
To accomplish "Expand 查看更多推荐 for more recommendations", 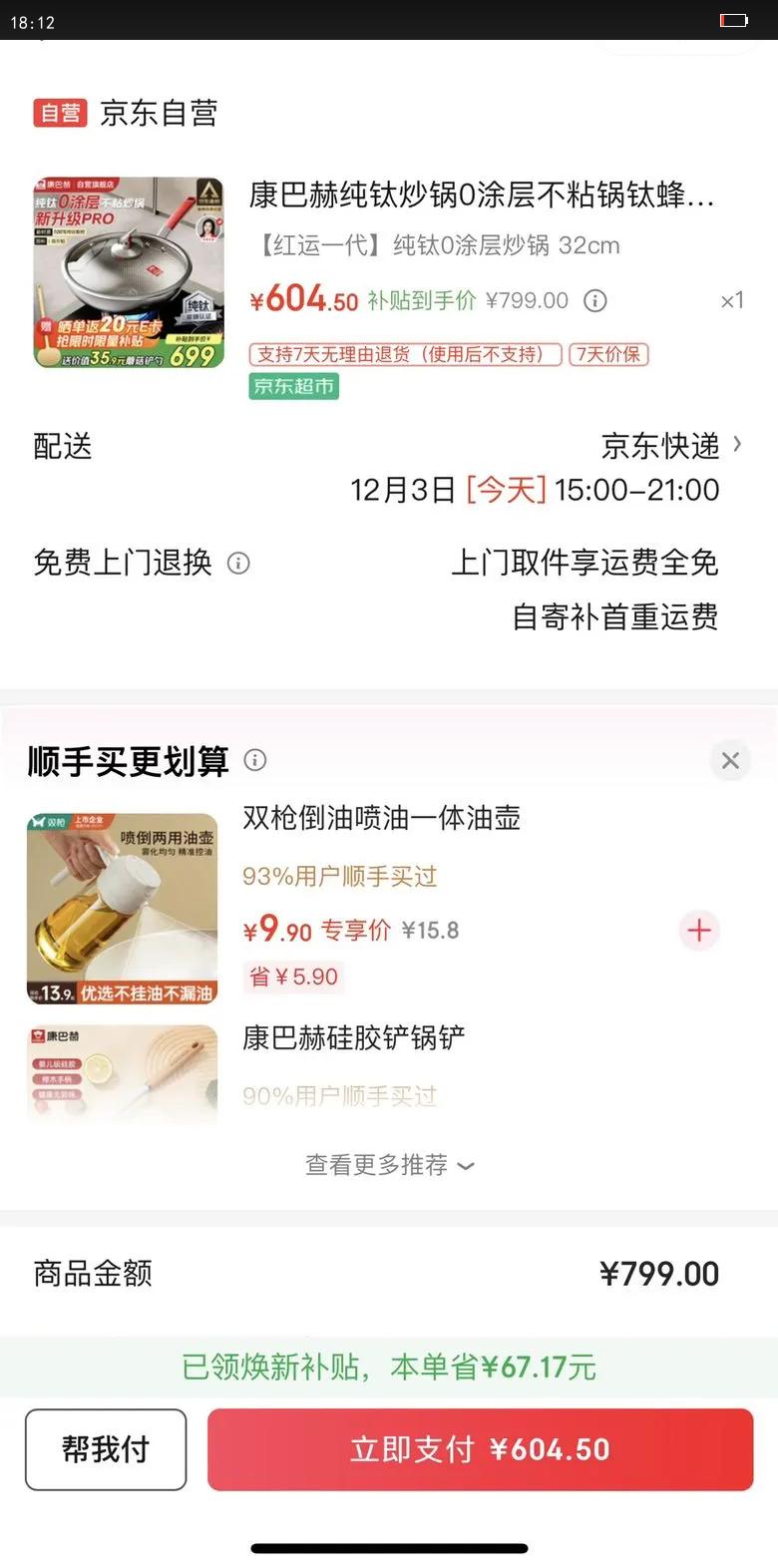I will point(387,1165).
